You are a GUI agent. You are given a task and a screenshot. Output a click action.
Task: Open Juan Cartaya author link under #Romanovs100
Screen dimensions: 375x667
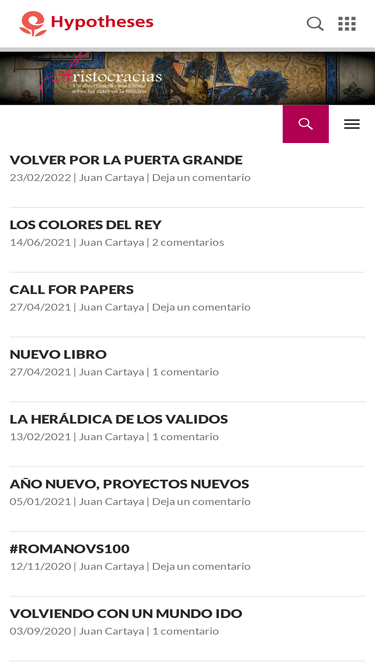pyautogui.click(x=111, y=567)
